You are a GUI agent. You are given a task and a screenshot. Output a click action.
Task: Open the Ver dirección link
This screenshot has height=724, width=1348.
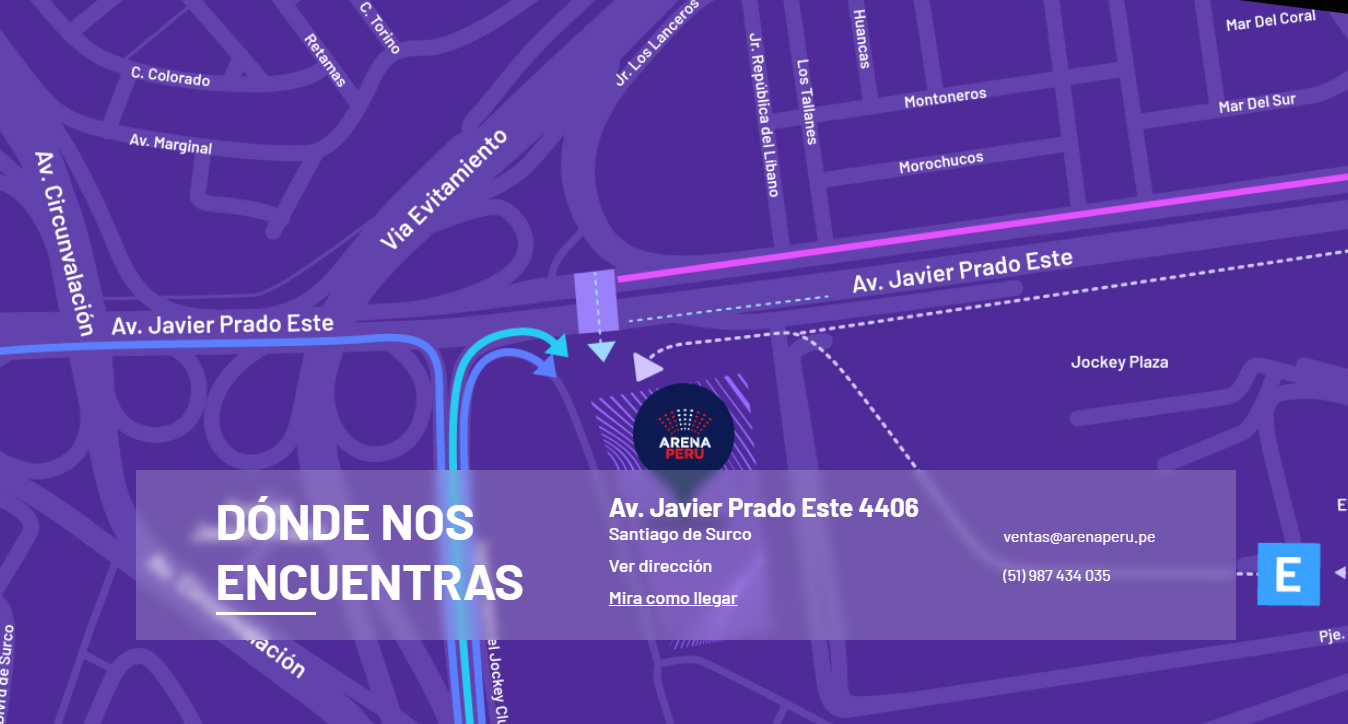660,566
